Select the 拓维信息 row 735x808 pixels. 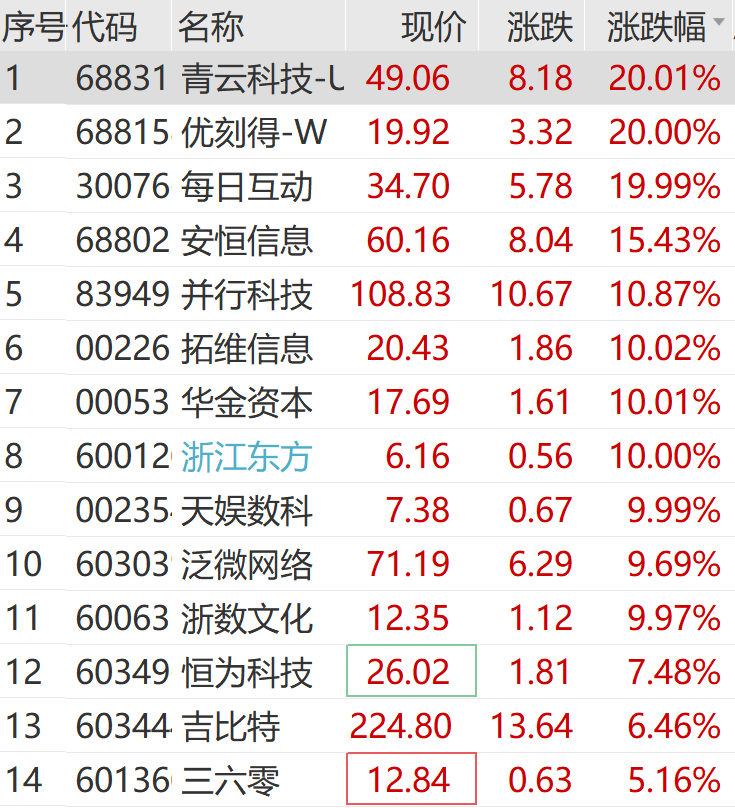247,348
